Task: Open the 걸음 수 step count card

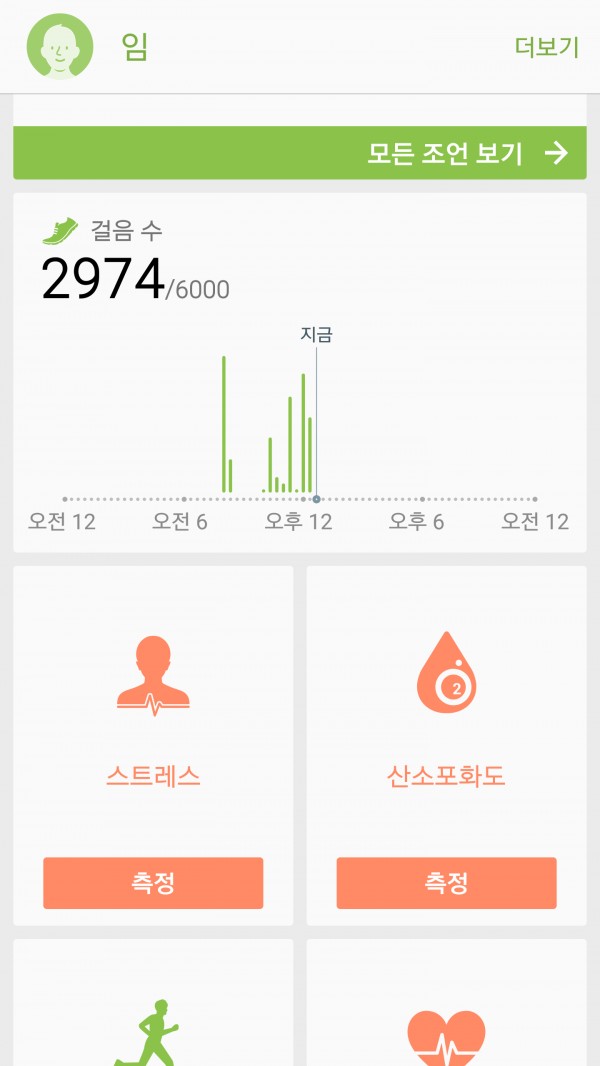Action: point(300,373)
